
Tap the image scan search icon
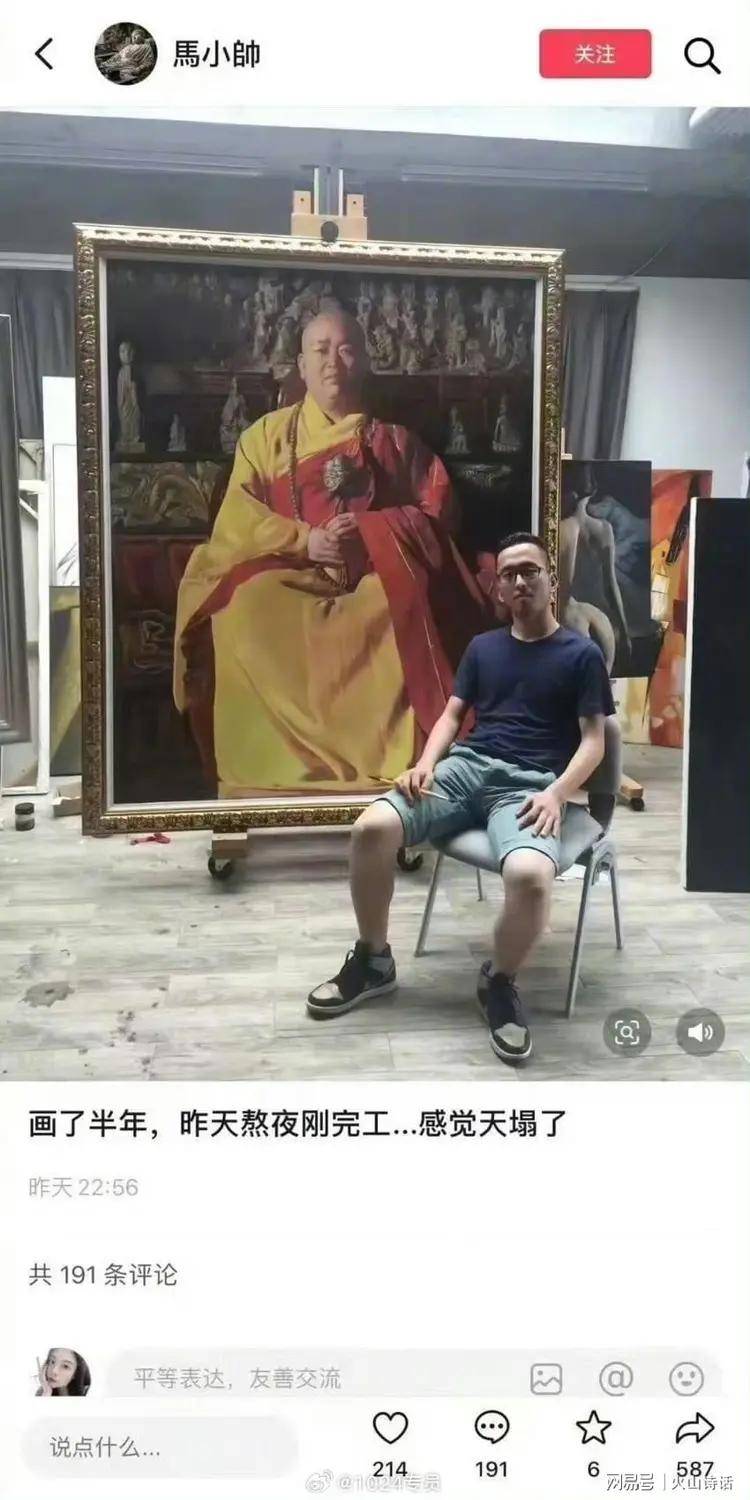coord(627,1032)
